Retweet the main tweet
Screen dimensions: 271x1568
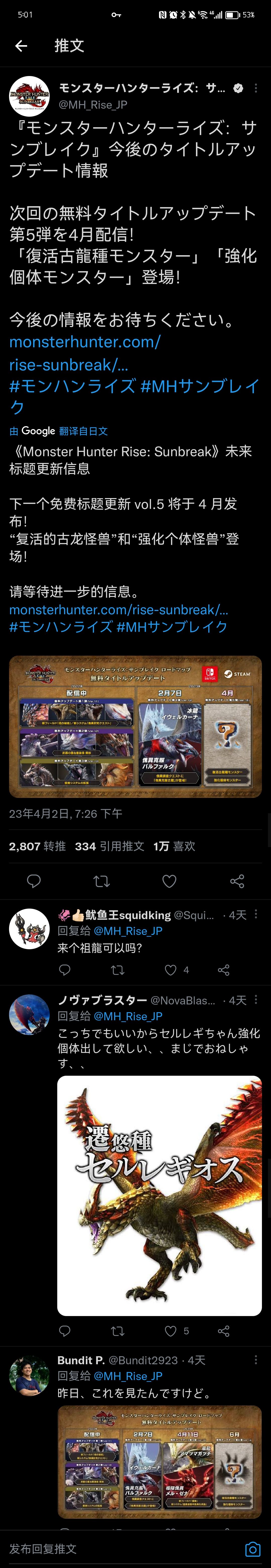pos(102,881)
